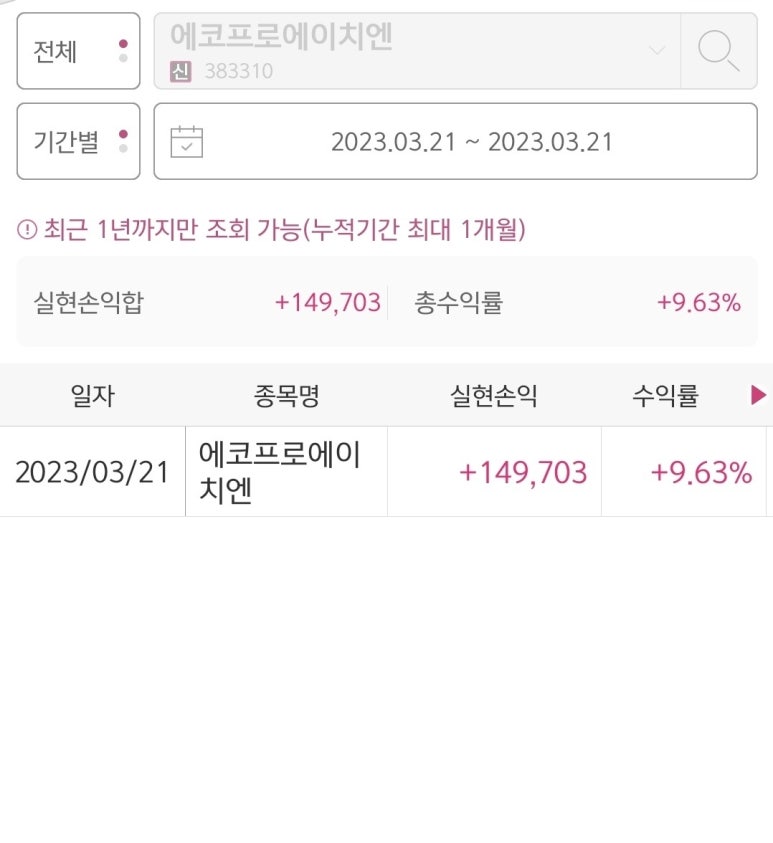Toggle the 전체 selector button
This screenshot has width=773, height=843.
78,51
